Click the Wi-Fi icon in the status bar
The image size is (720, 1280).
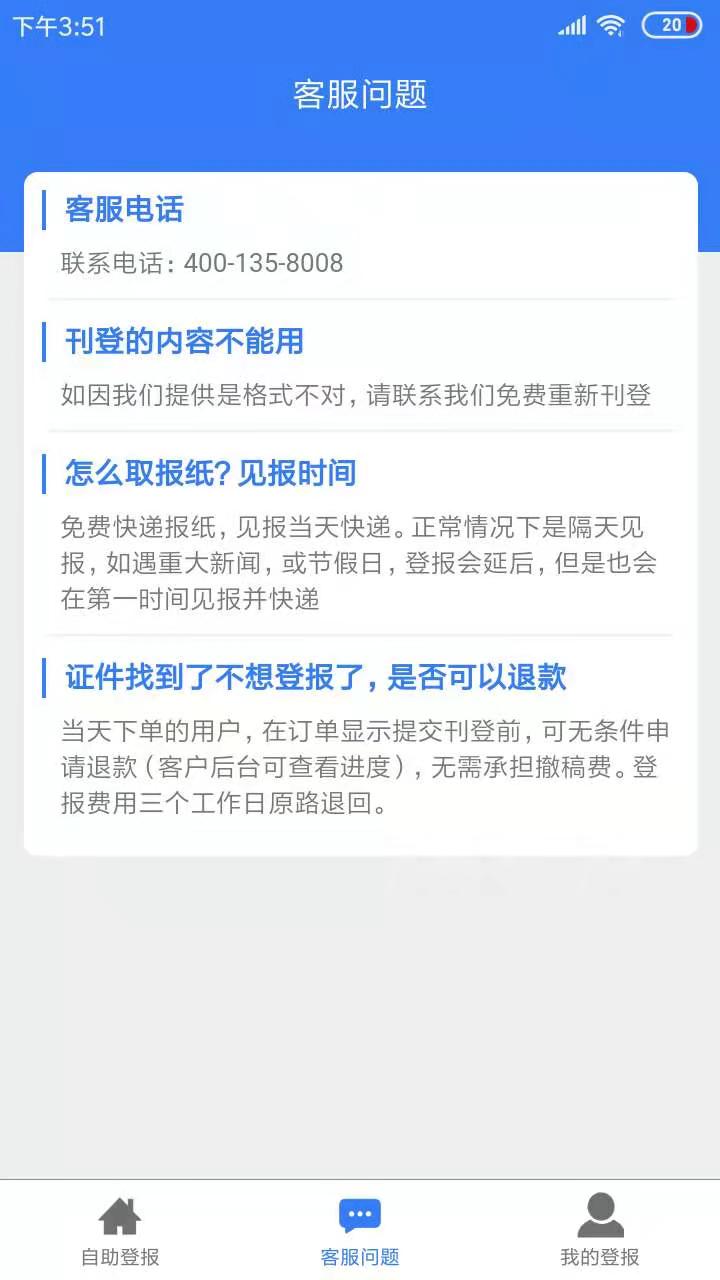(x=610, y=23)
